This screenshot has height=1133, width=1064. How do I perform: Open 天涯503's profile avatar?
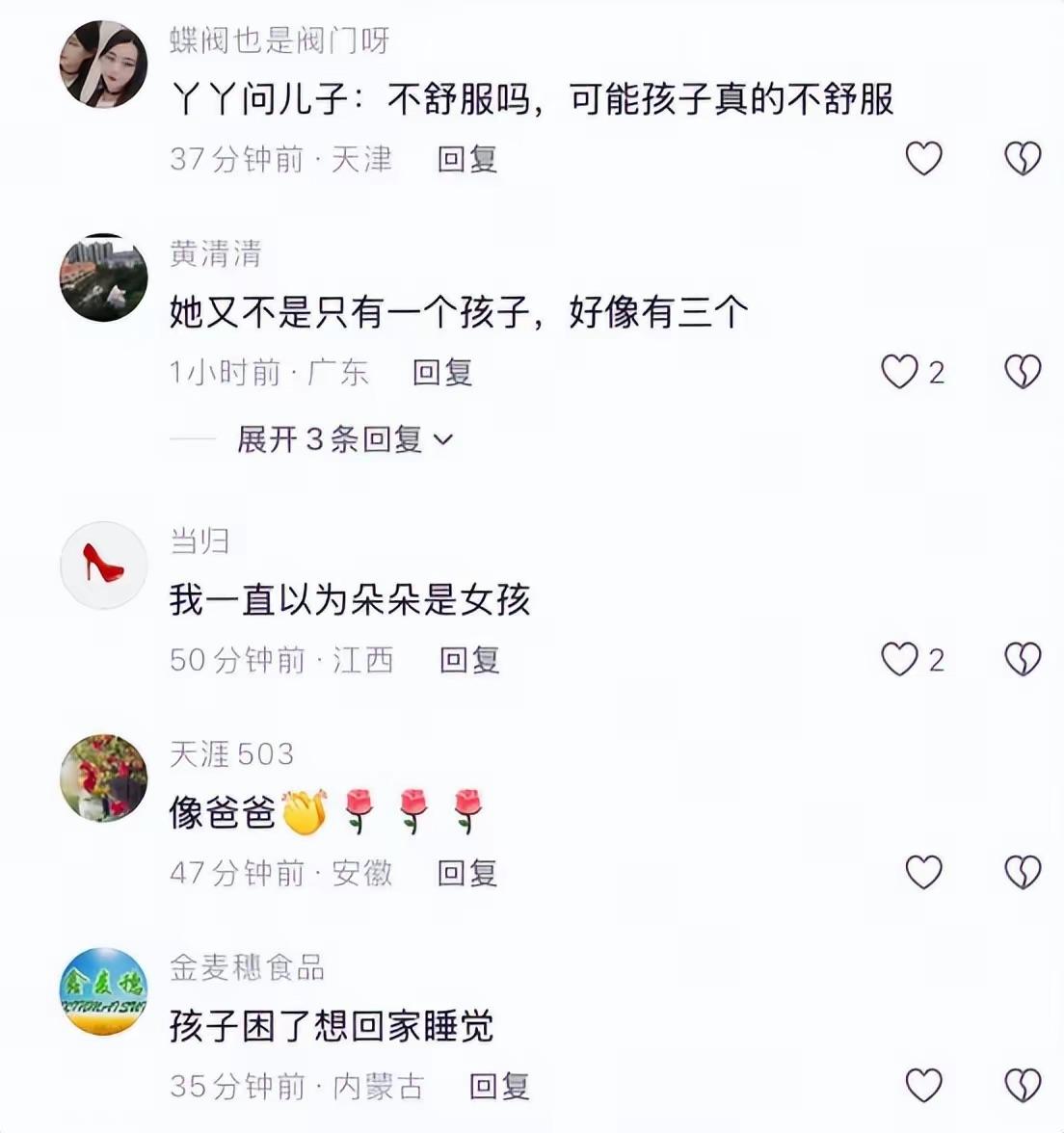point(104,778)
